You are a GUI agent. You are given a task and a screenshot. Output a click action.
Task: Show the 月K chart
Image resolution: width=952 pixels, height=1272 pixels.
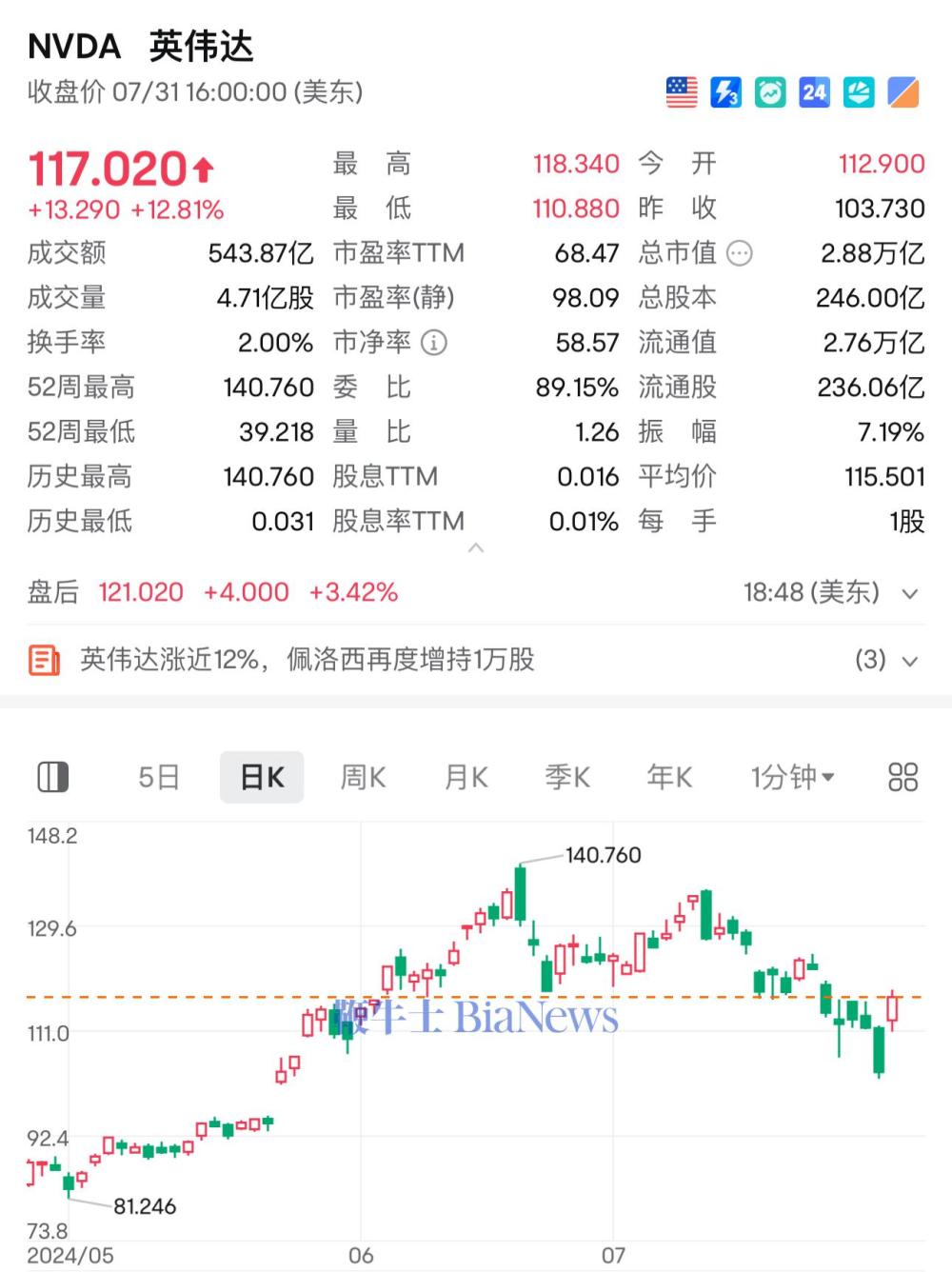(x=466, y=777)
